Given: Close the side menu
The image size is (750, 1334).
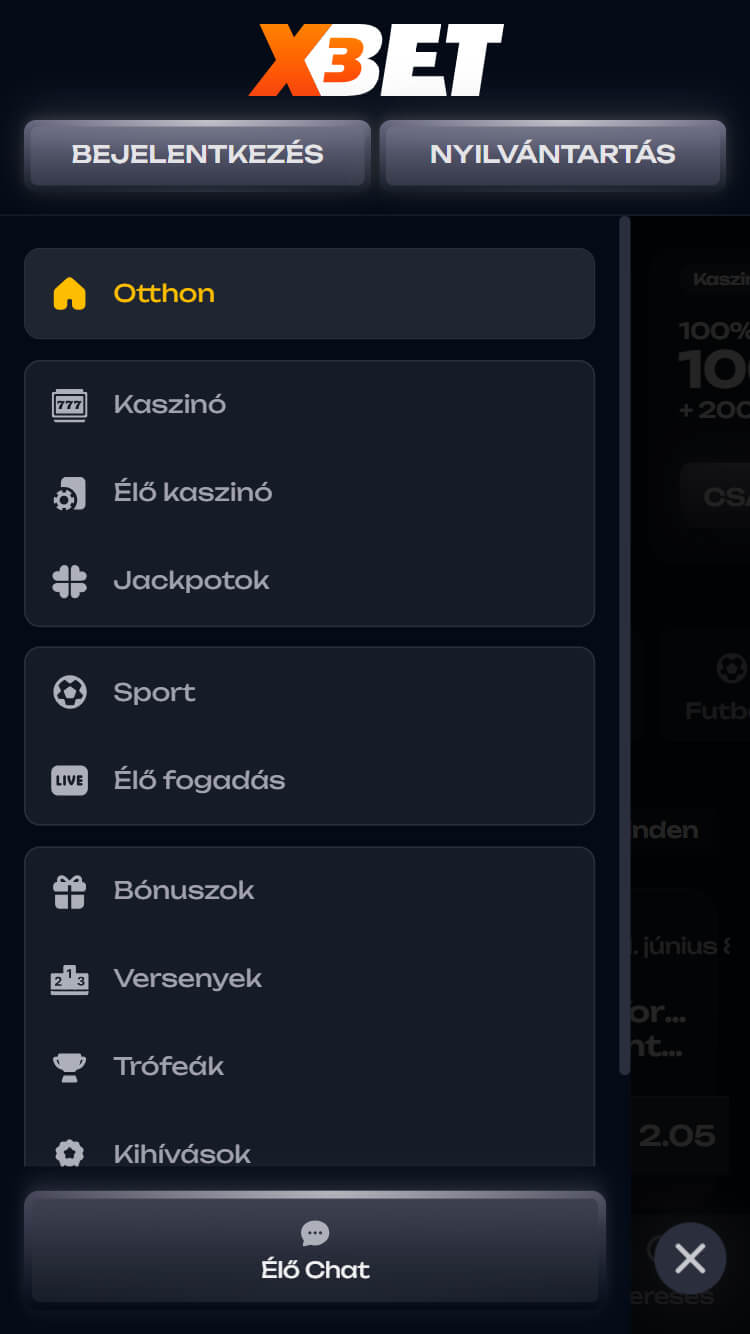Looking at the screenshot, I should 690,1258.
